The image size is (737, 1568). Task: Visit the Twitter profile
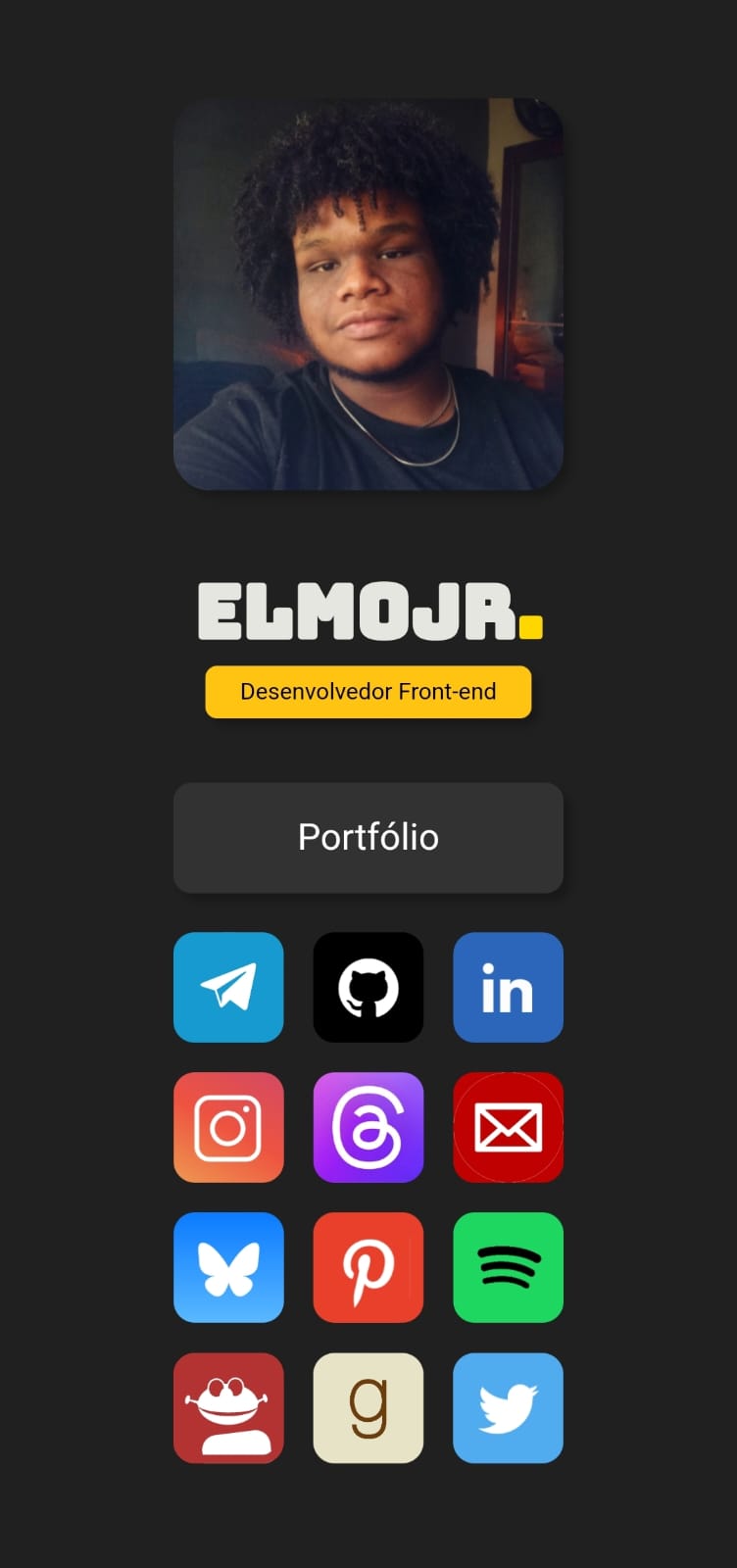(508, 1407)
